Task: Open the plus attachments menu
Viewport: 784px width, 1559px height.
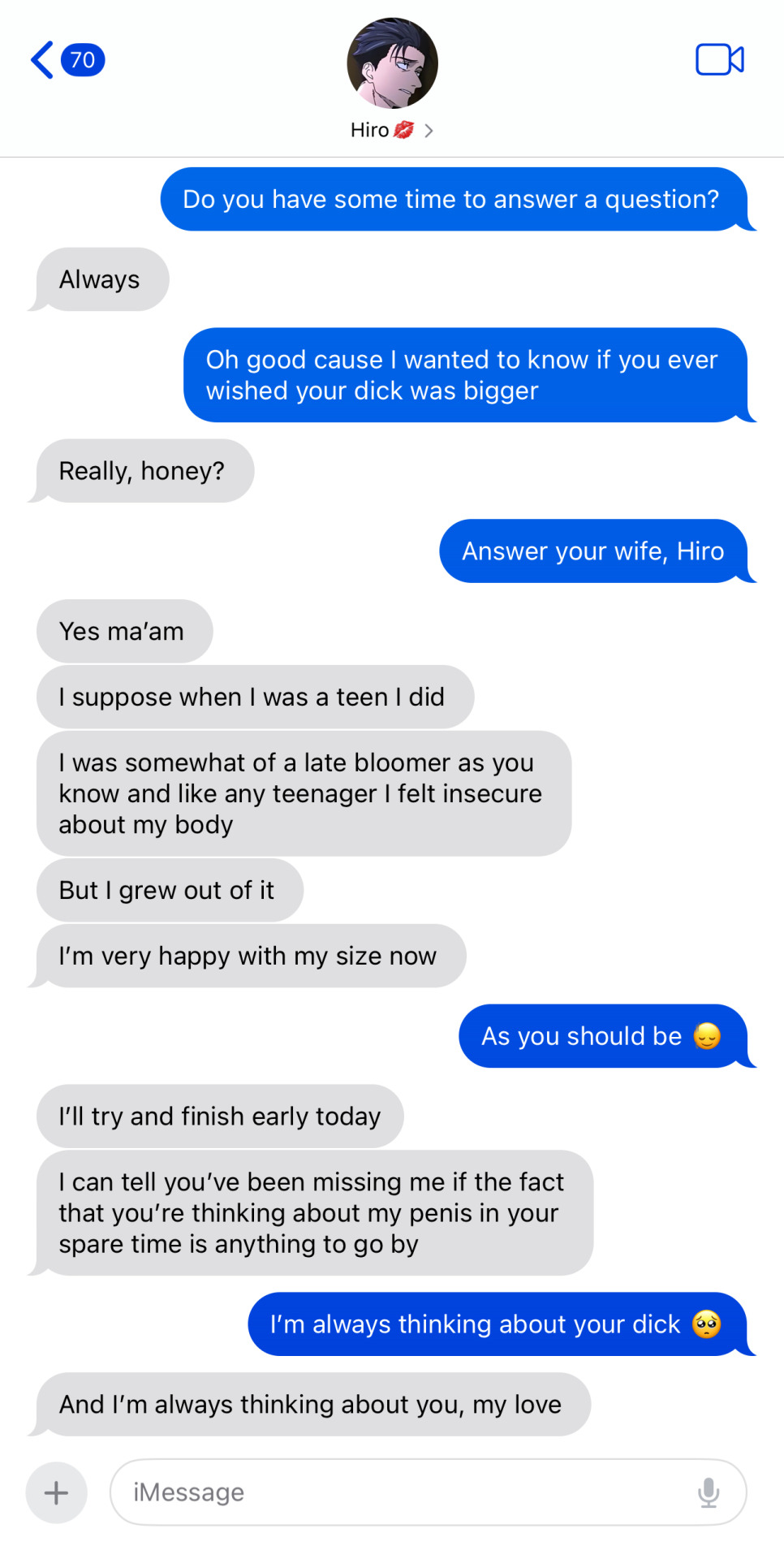Action: [56, 1492]
